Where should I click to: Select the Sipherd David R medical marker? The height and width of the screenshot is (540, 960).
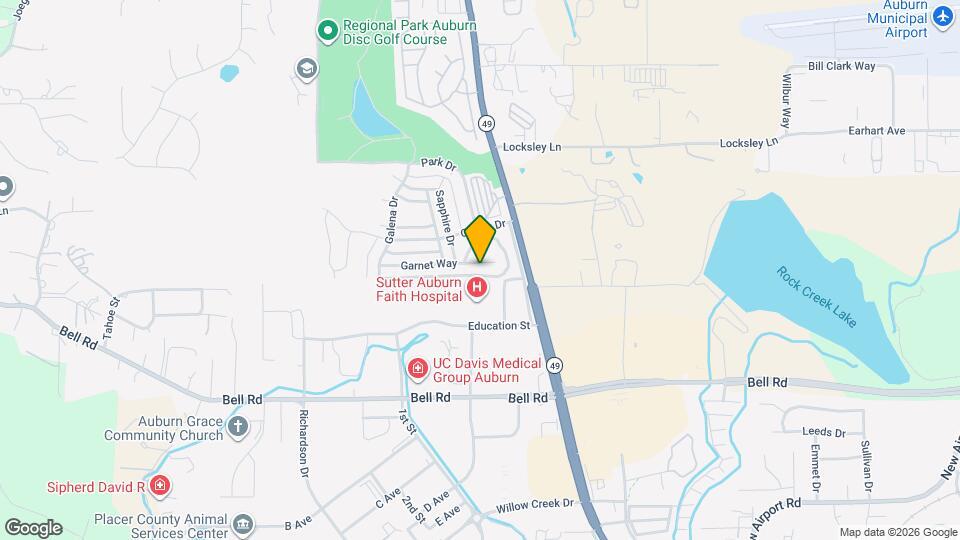[160, 487]
